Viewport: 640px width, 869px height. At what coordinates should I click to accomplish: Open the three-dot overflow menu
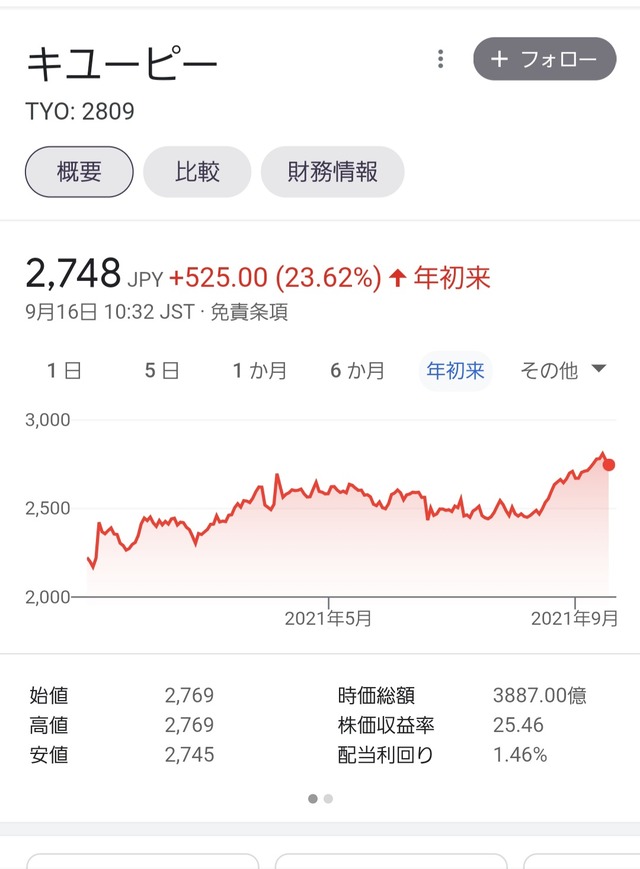pyautogui.click(x=440, y=59)
